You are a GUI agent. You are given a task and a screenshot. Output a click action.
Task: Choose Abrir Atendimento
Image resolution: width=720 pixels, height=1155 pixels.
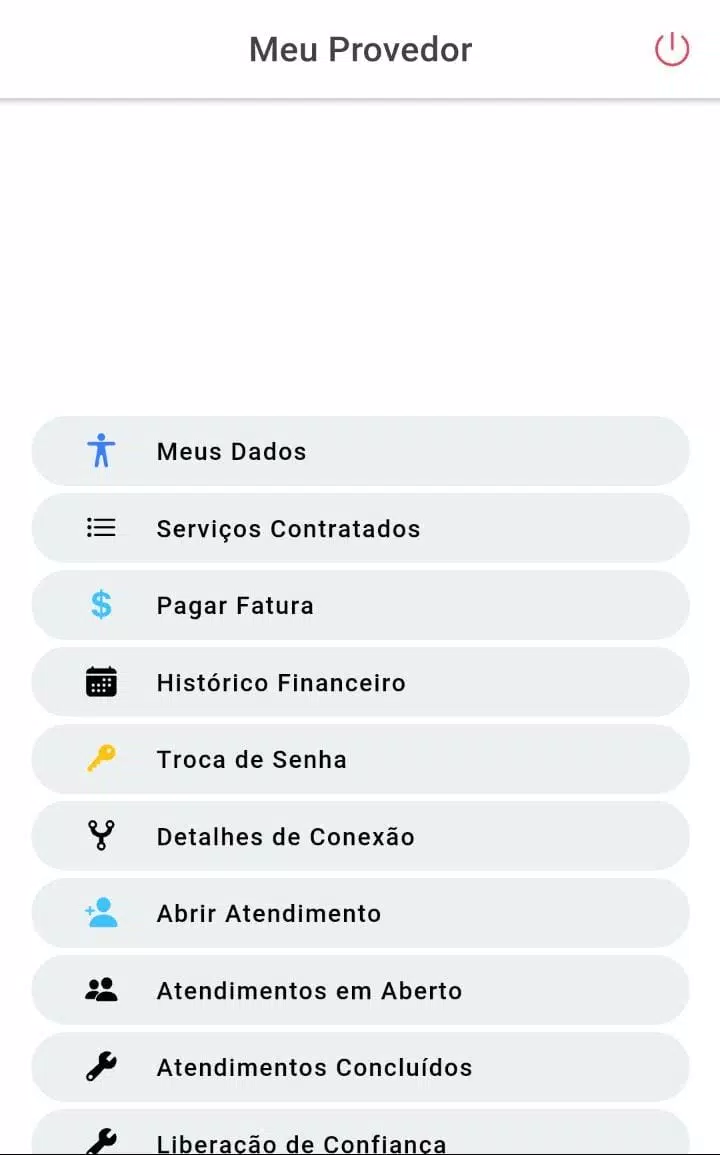point(360,913)
